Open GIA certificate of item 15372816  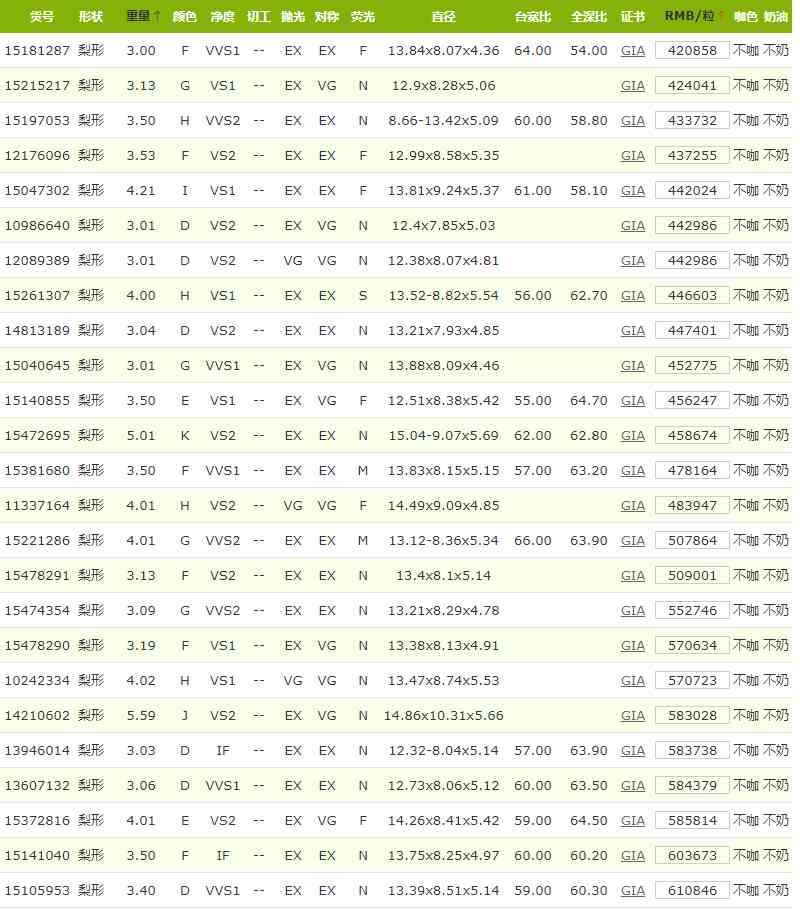click(x=632, y=820)
